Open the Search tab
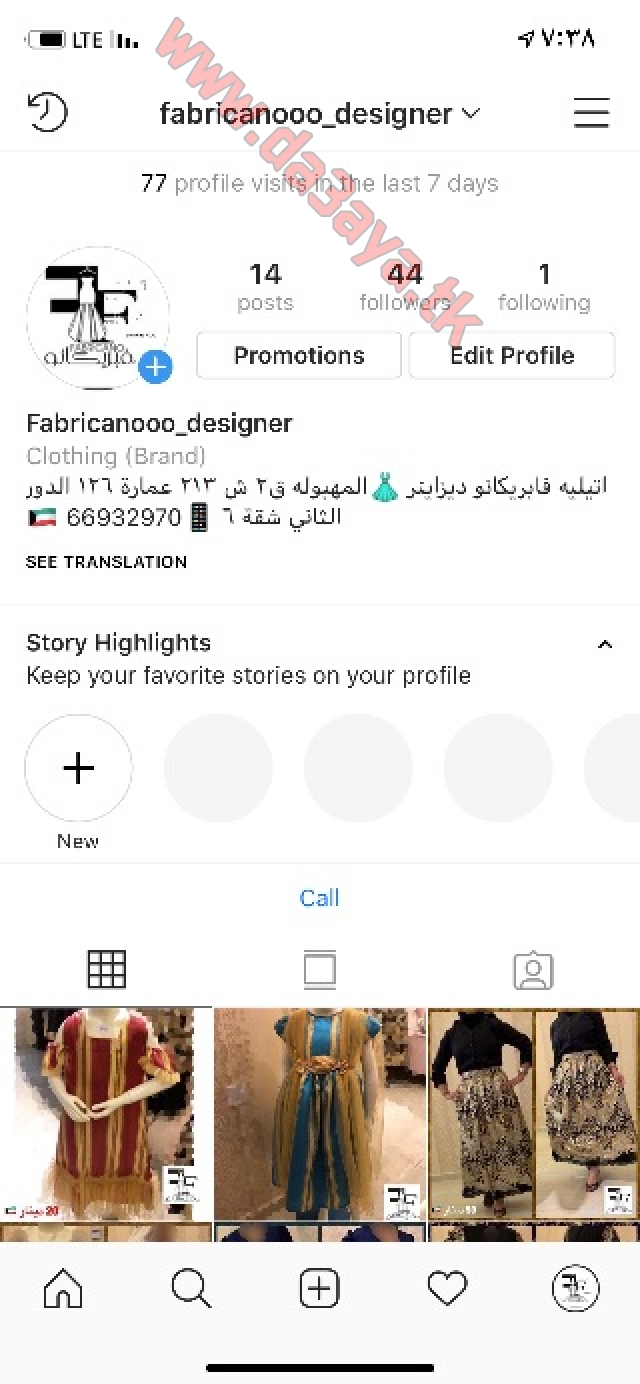 (191, 1289)
